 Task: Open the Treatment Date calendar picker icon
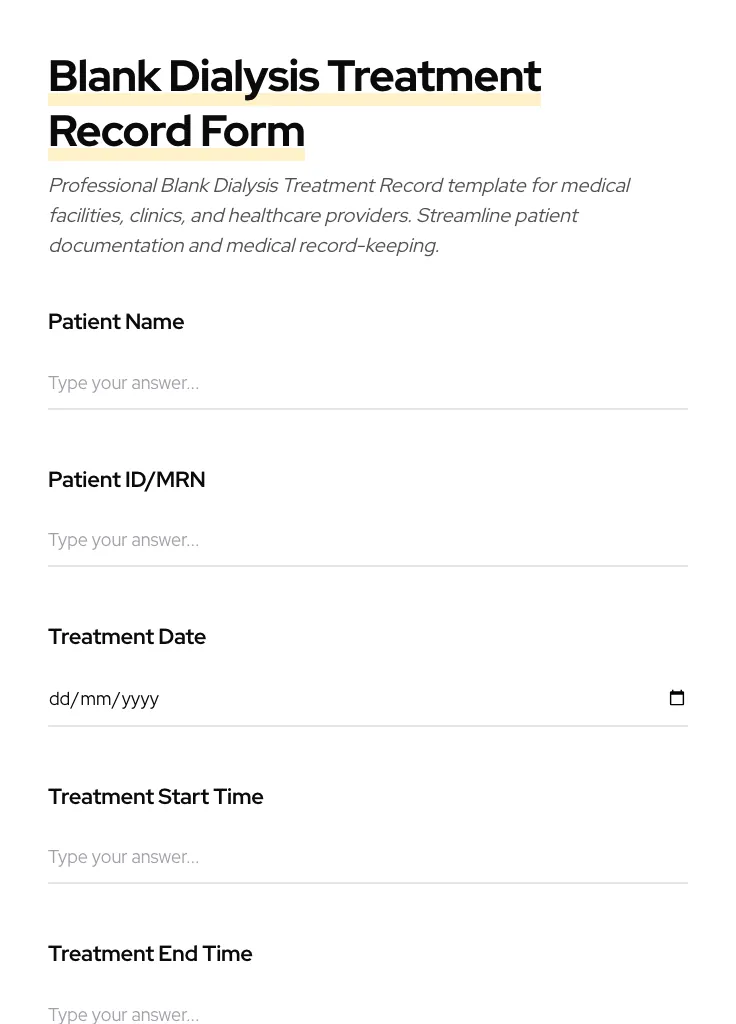click(677, 698)
